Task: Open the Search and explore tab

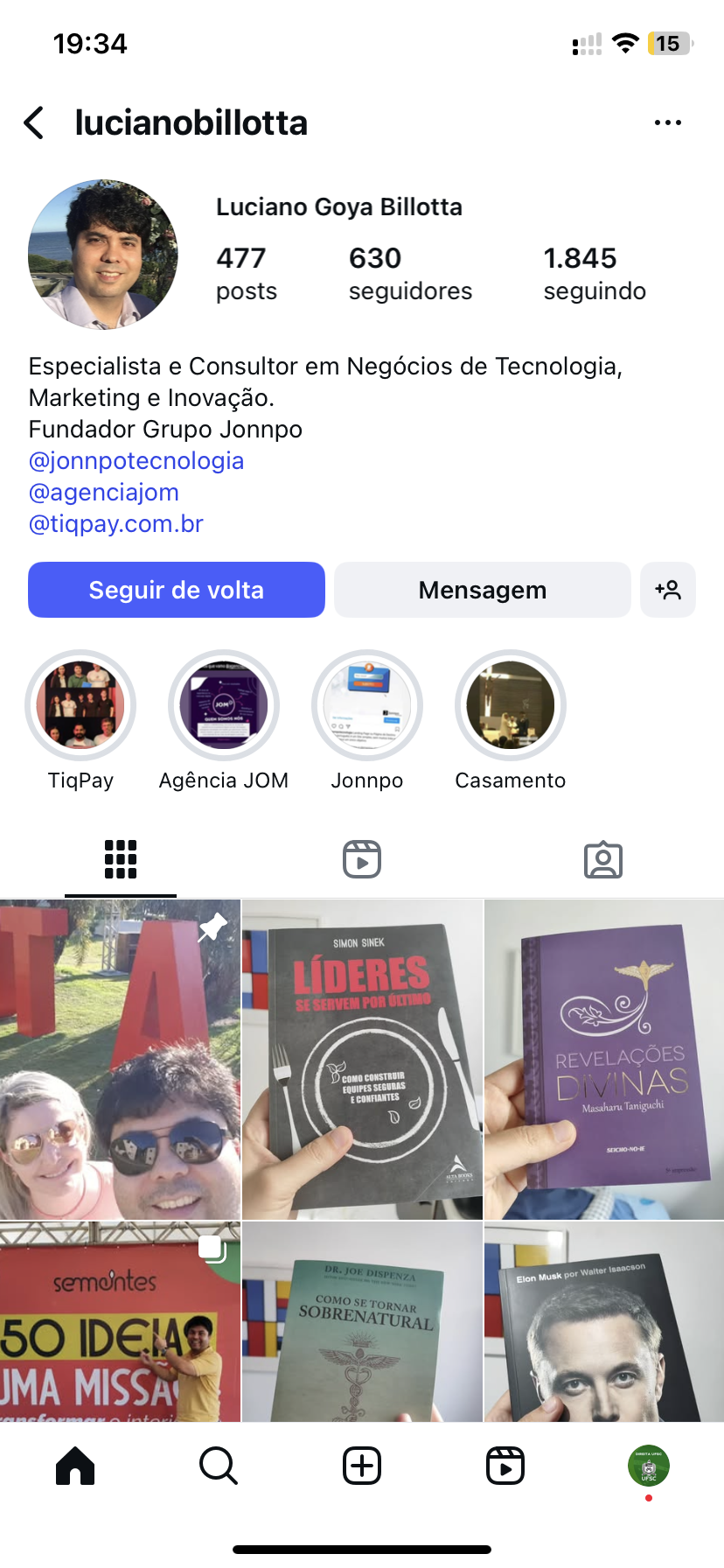Action: 219,1466
